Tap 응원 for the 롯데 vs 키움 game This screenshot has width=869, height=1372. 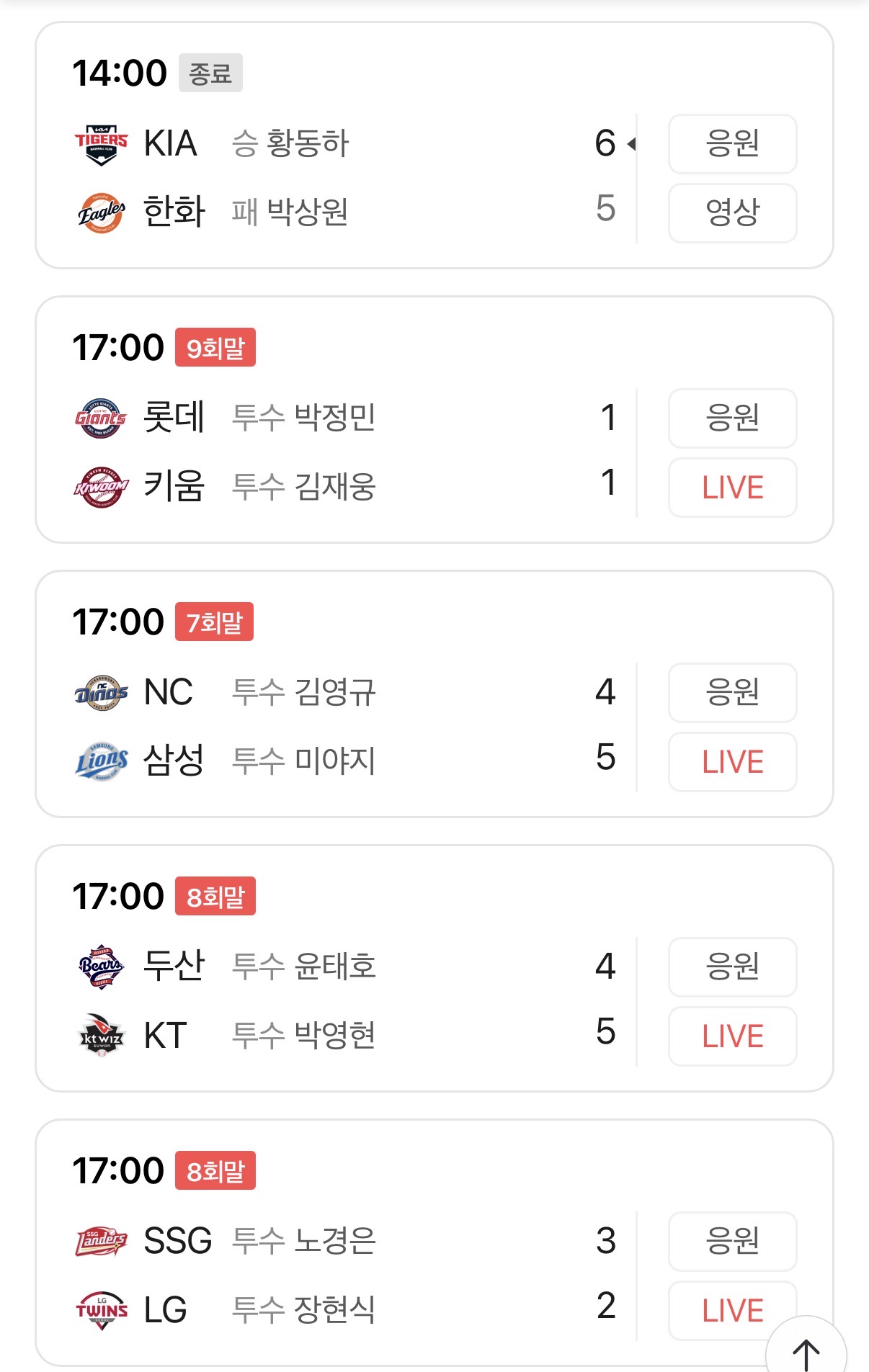coord(732,418)
